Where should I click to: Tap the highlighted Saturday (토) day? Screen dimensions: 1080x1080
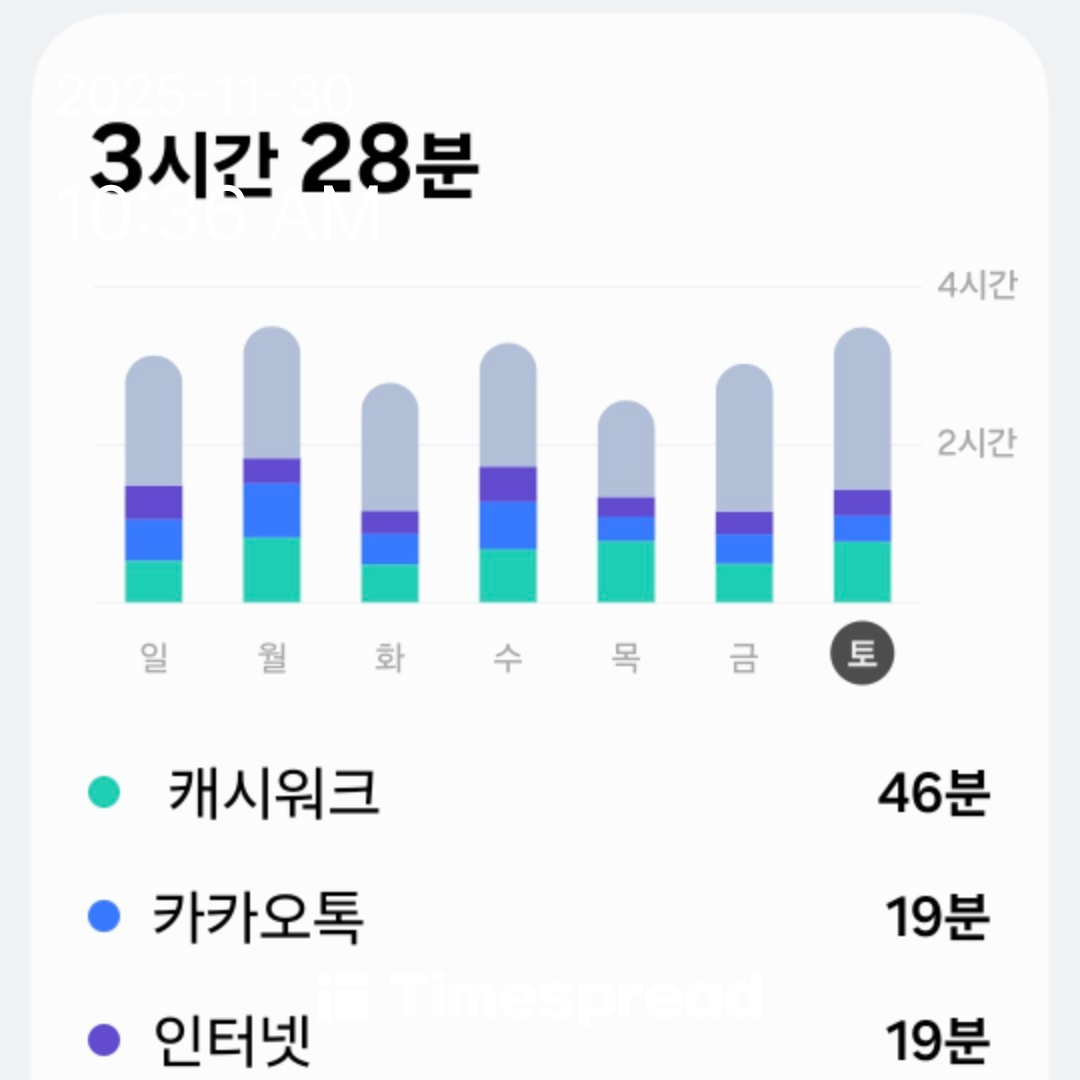click(862, 656)
